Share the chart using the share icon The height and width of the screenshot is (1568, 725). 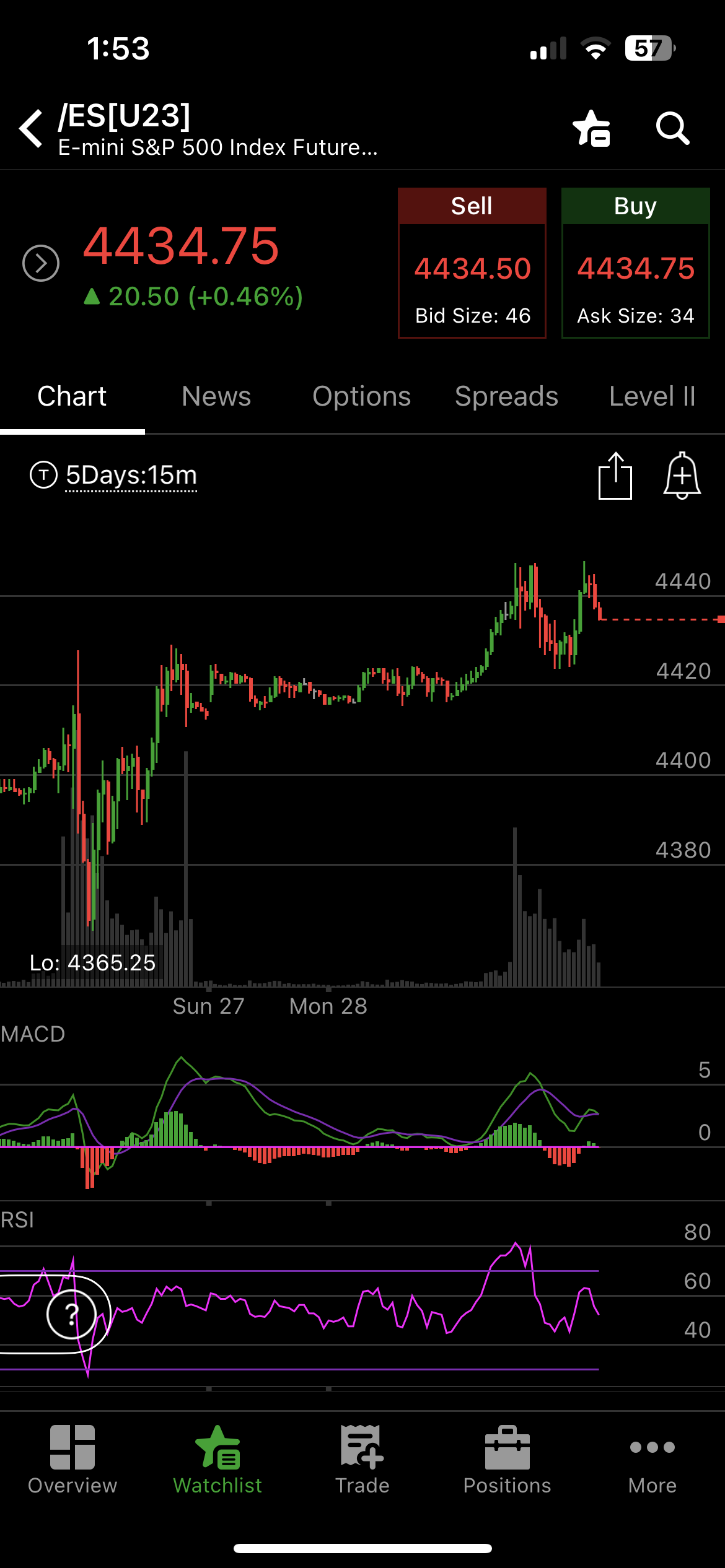(x=615, y=476)
